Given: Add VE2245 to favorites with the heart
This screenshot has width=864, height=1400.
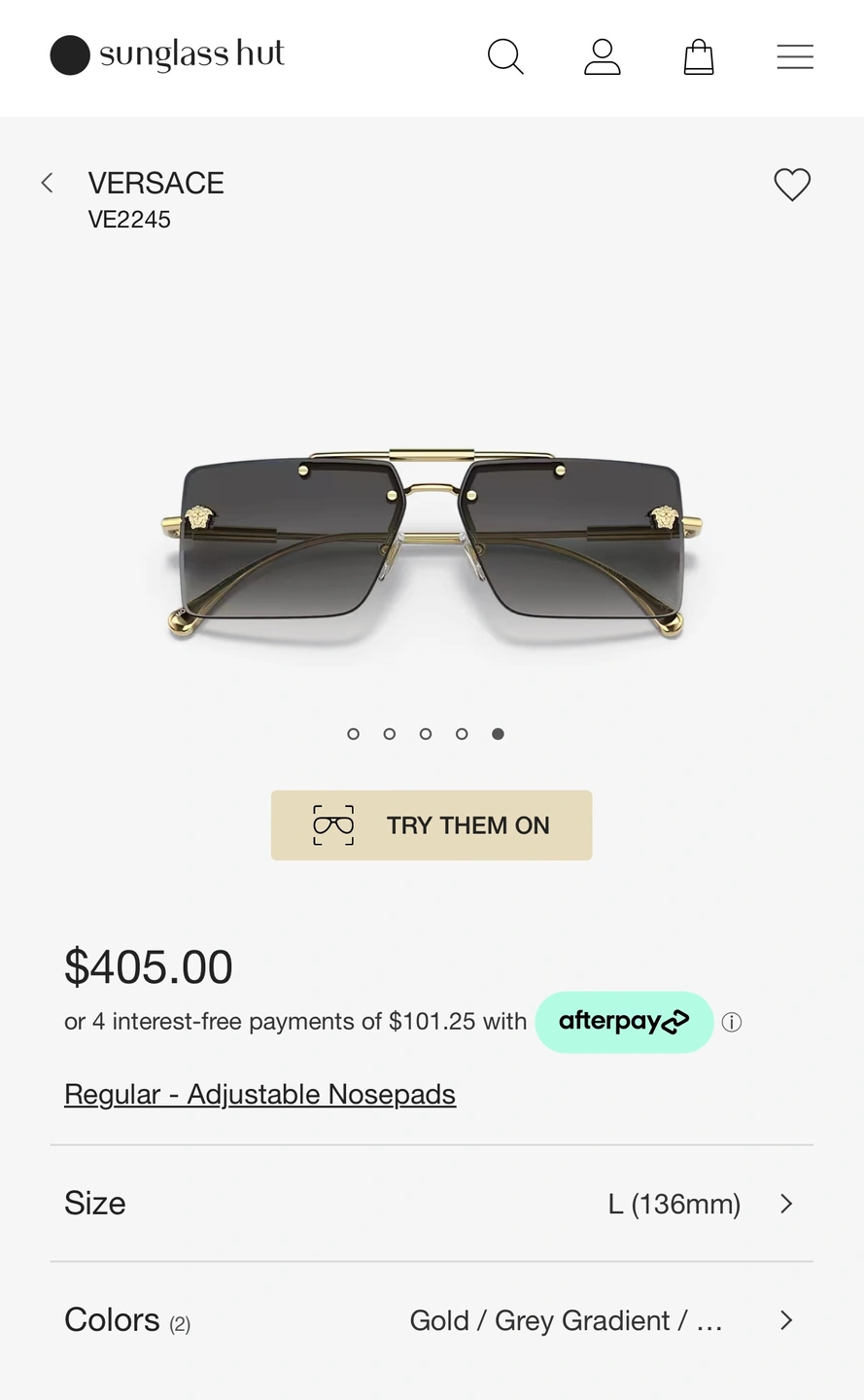Looking at the screenshot, I should pyautogui.click(x=791, y=184).
